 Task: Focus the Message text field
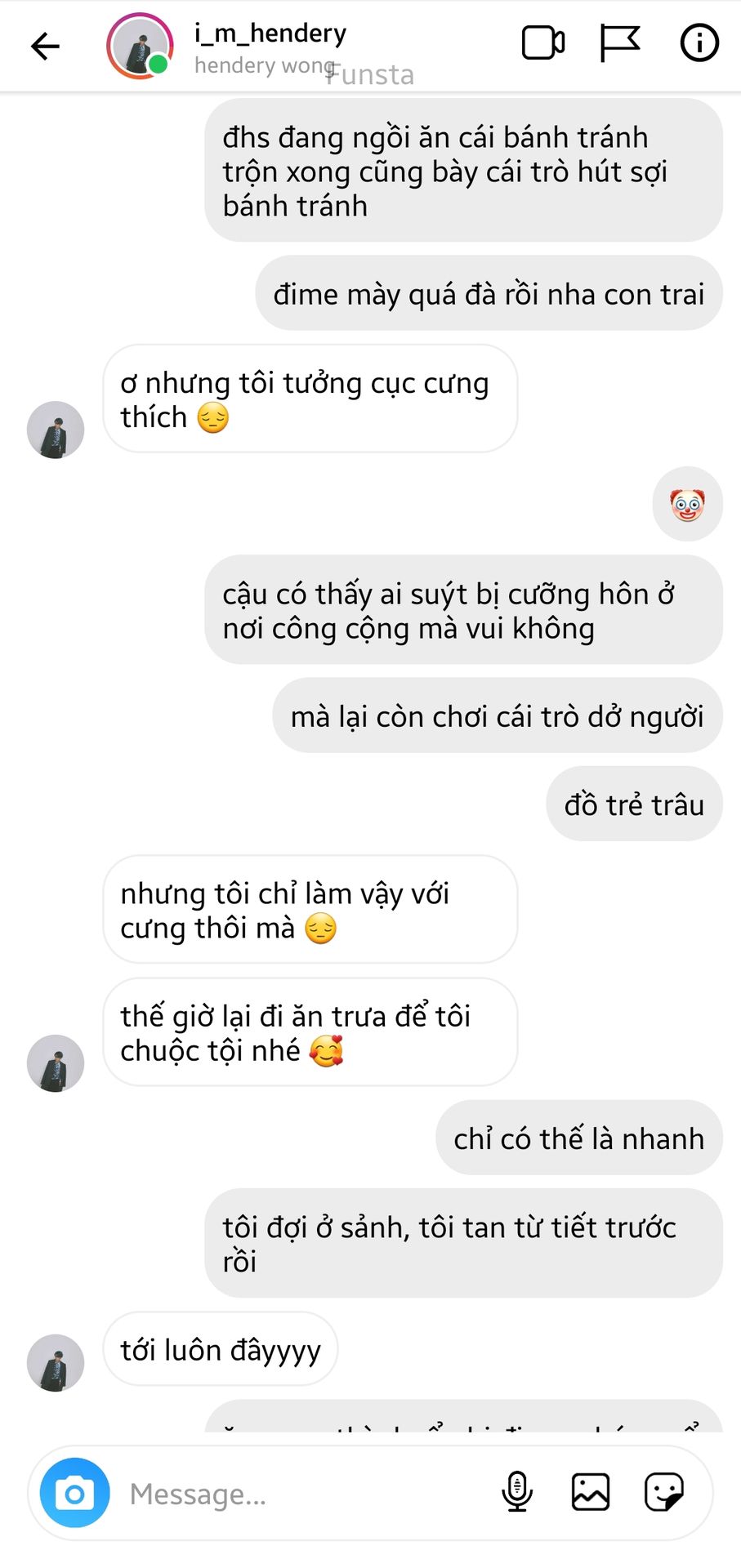[302, 1494]
